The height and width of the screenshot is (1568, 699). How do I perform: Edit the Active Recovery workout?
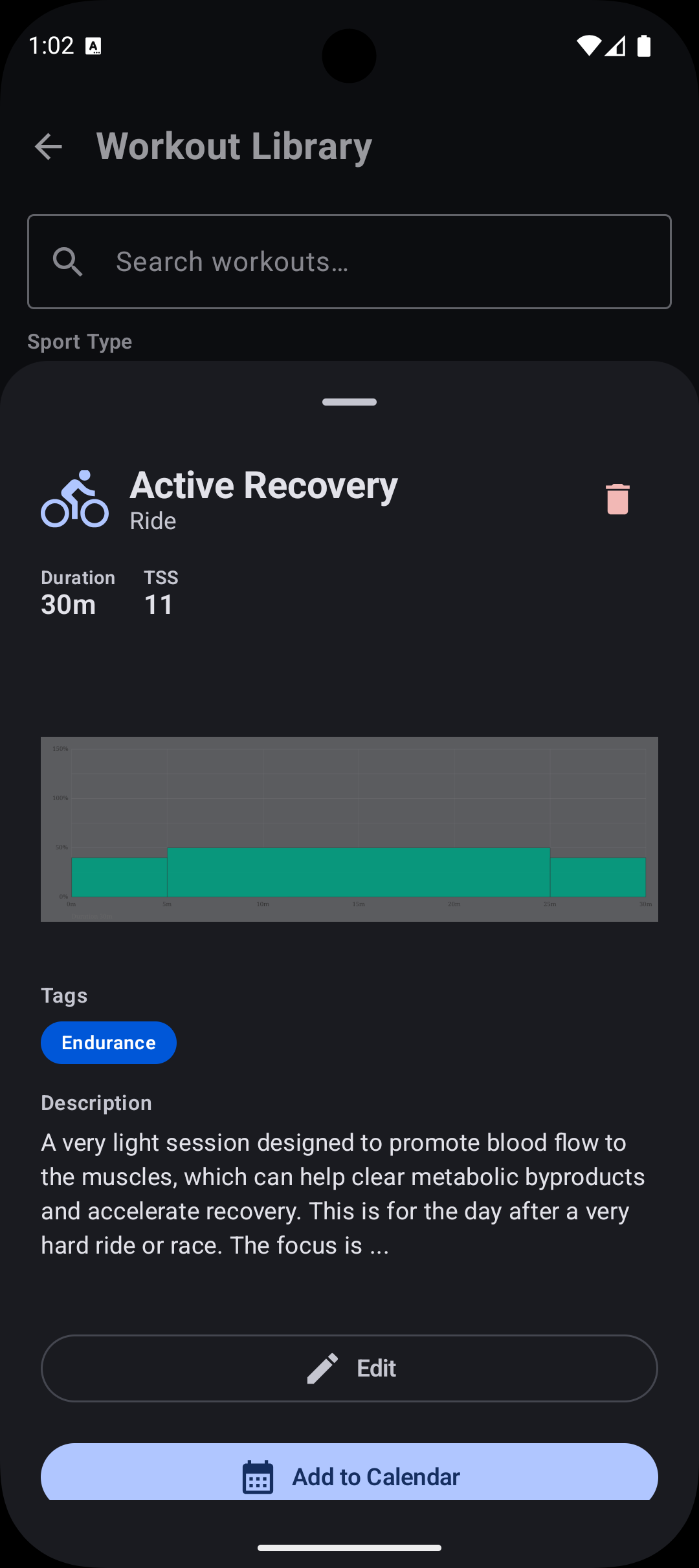tap(349, 1368)
